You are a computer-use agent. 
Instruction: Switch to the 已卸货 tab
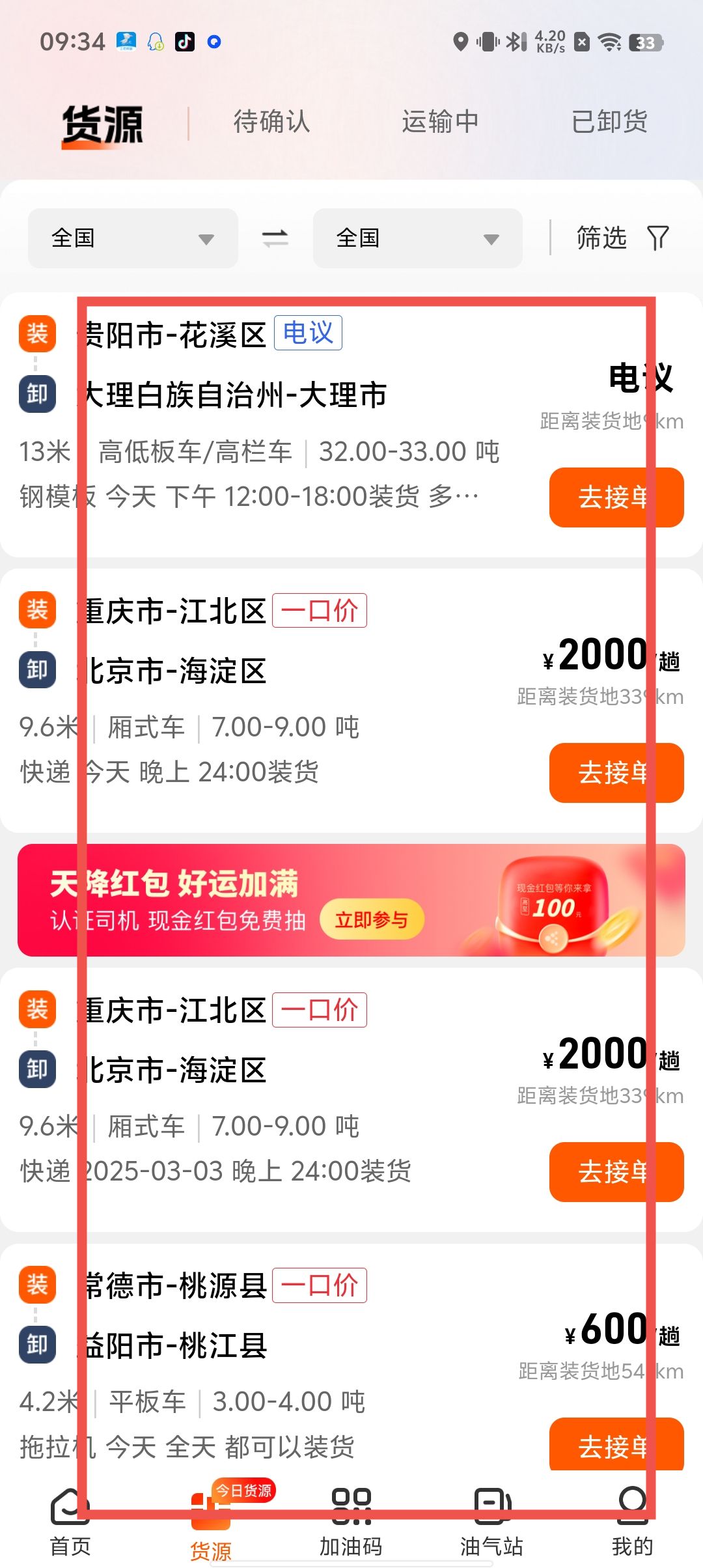pos(609,122)
